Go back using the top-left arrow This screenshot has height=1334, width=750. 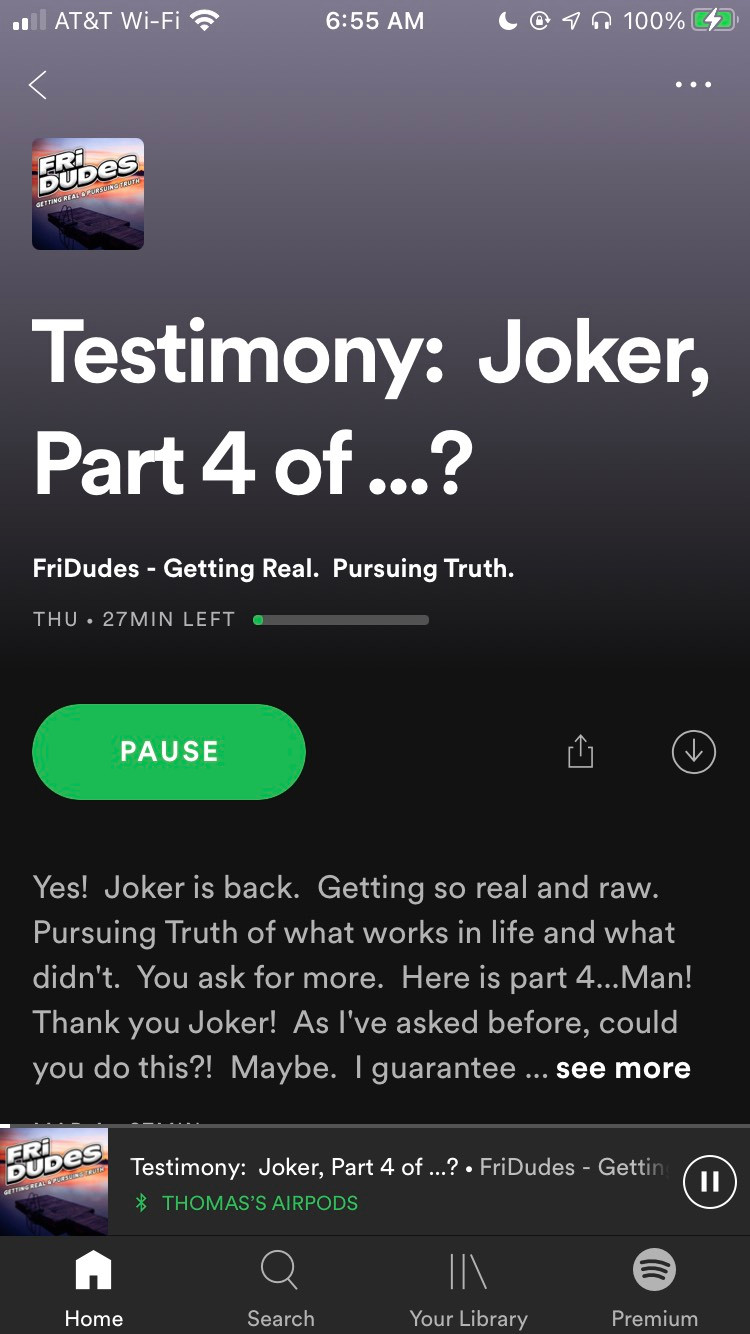38,86
